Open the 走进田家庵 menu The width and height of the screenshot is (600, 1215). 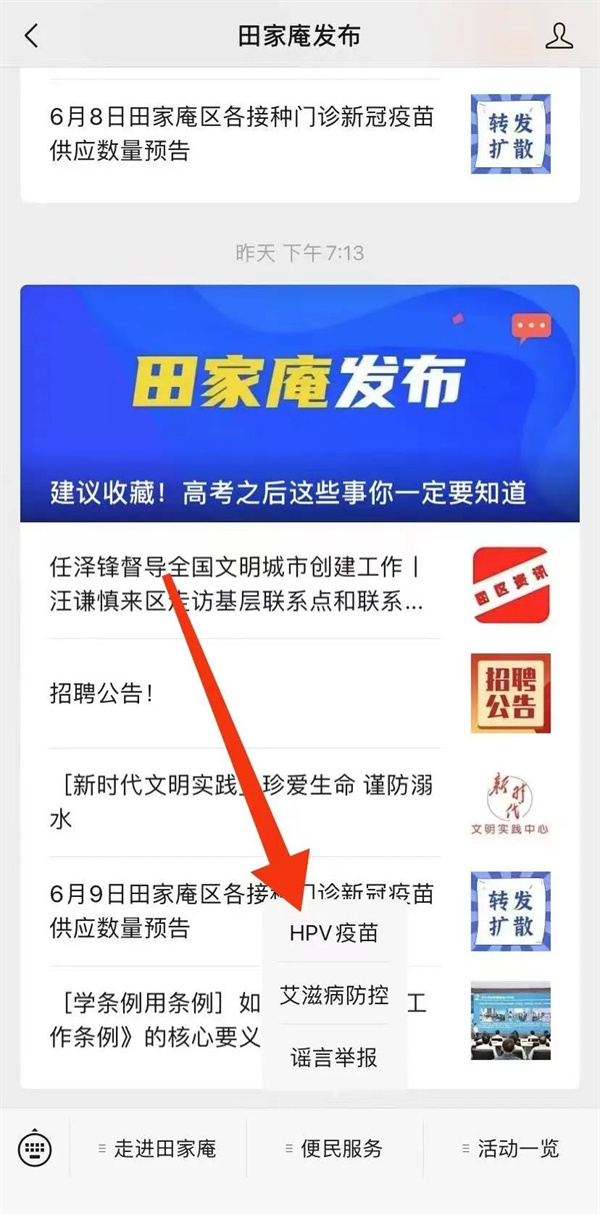(x=158, y=1149)
